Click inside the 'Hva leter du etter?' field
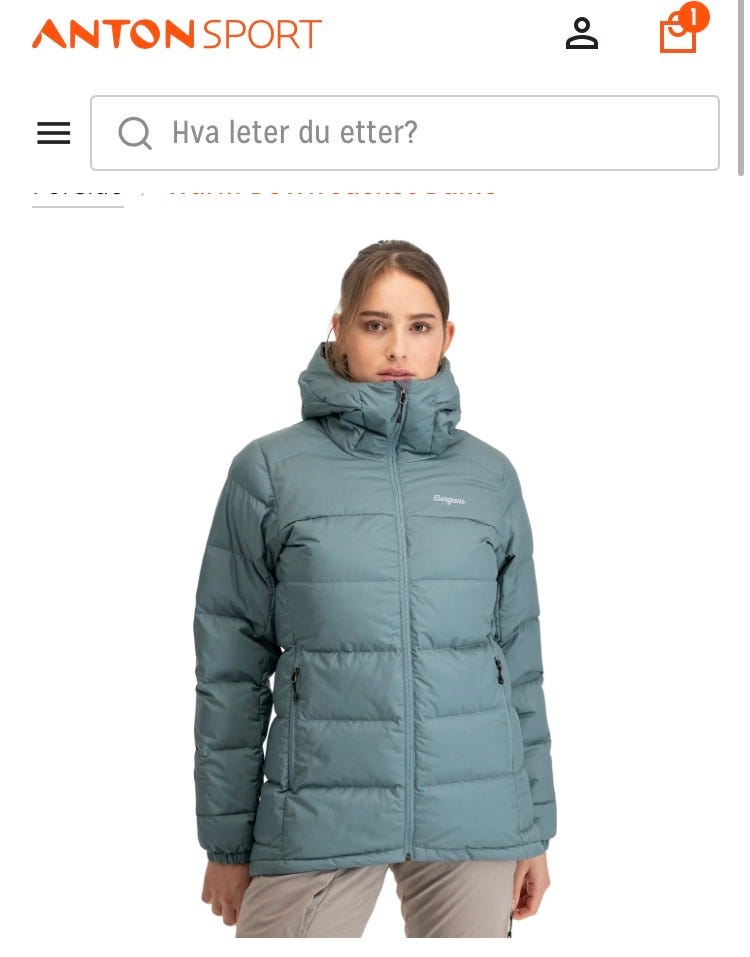This screenshot has width=750, height=957. pyautogui.click(x=400, y=132)
